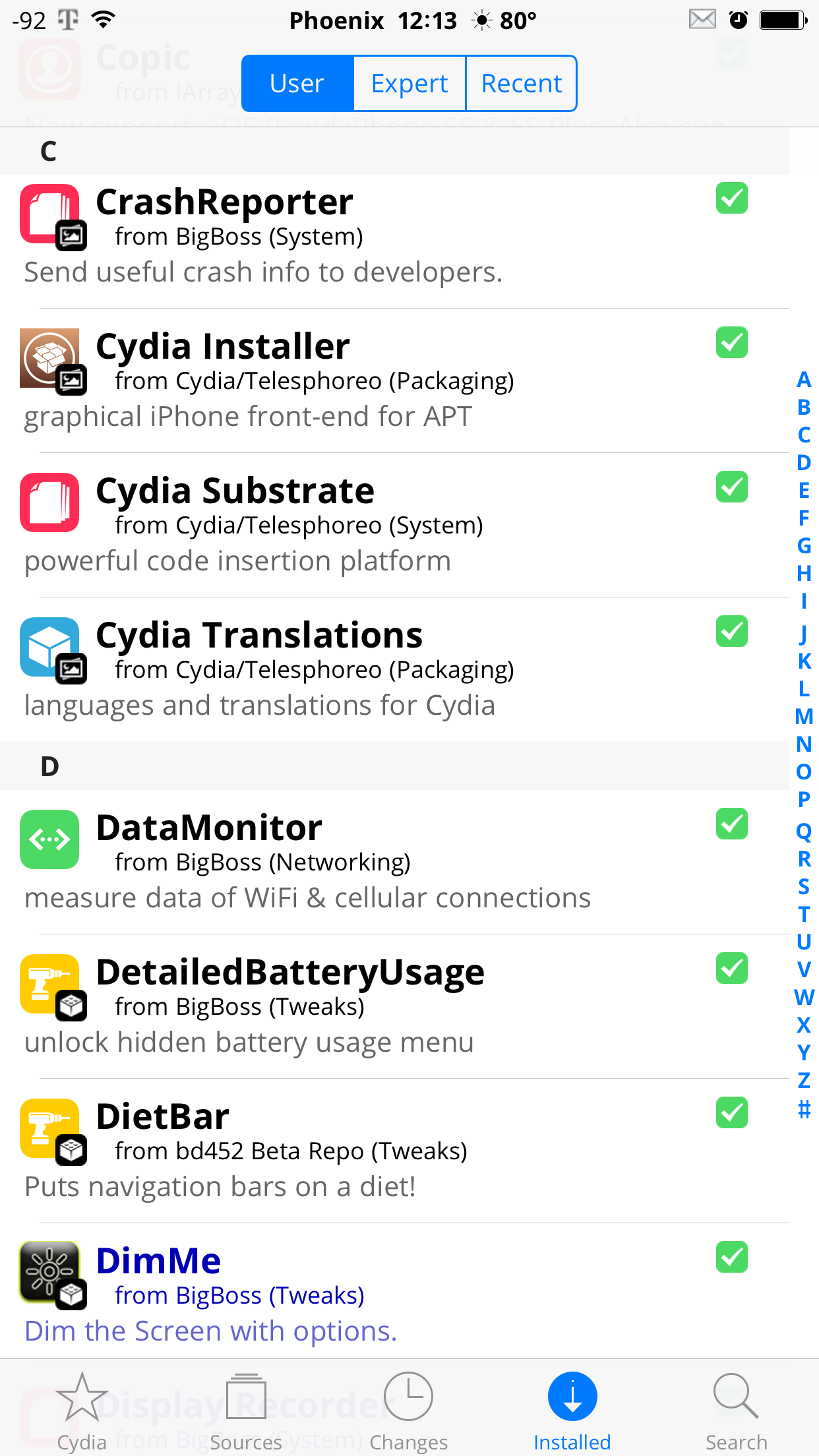
Task: Jump to letter S in the index
Action: [804, 887]
